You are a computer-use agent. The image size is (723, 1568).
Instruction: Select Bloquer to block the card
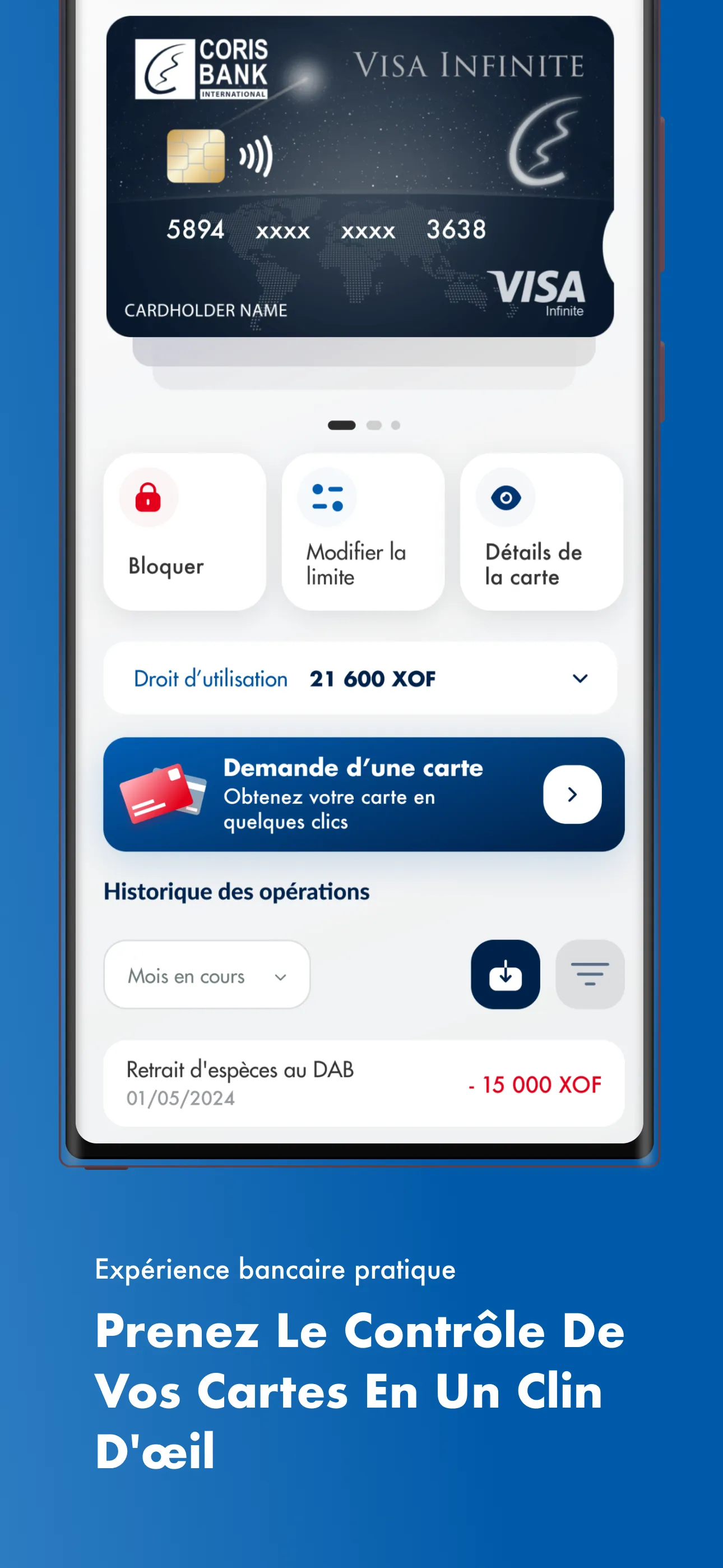tap(165, 566)
